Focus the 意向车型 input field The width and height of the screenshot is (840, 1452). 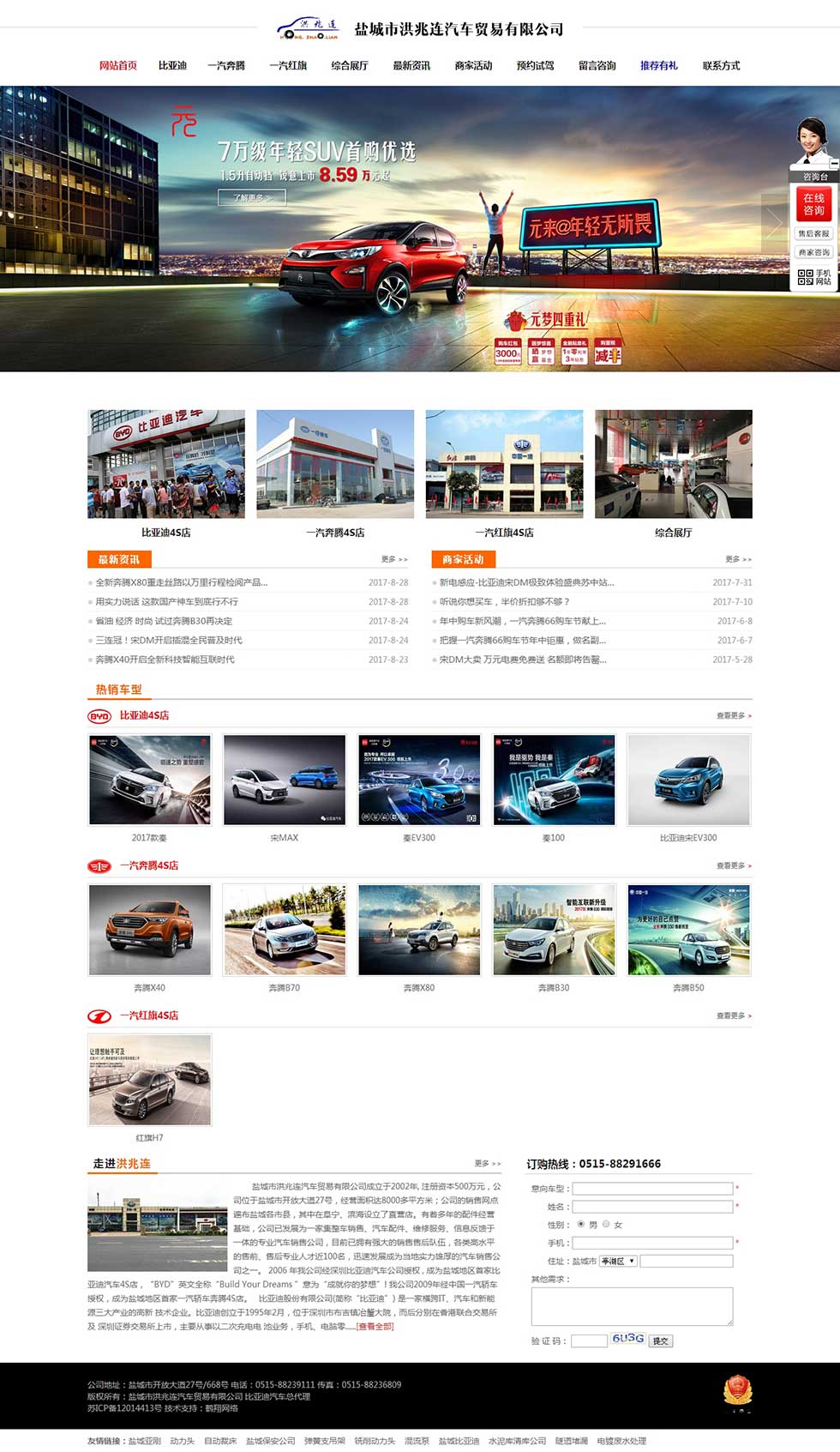coord(652,1189)
